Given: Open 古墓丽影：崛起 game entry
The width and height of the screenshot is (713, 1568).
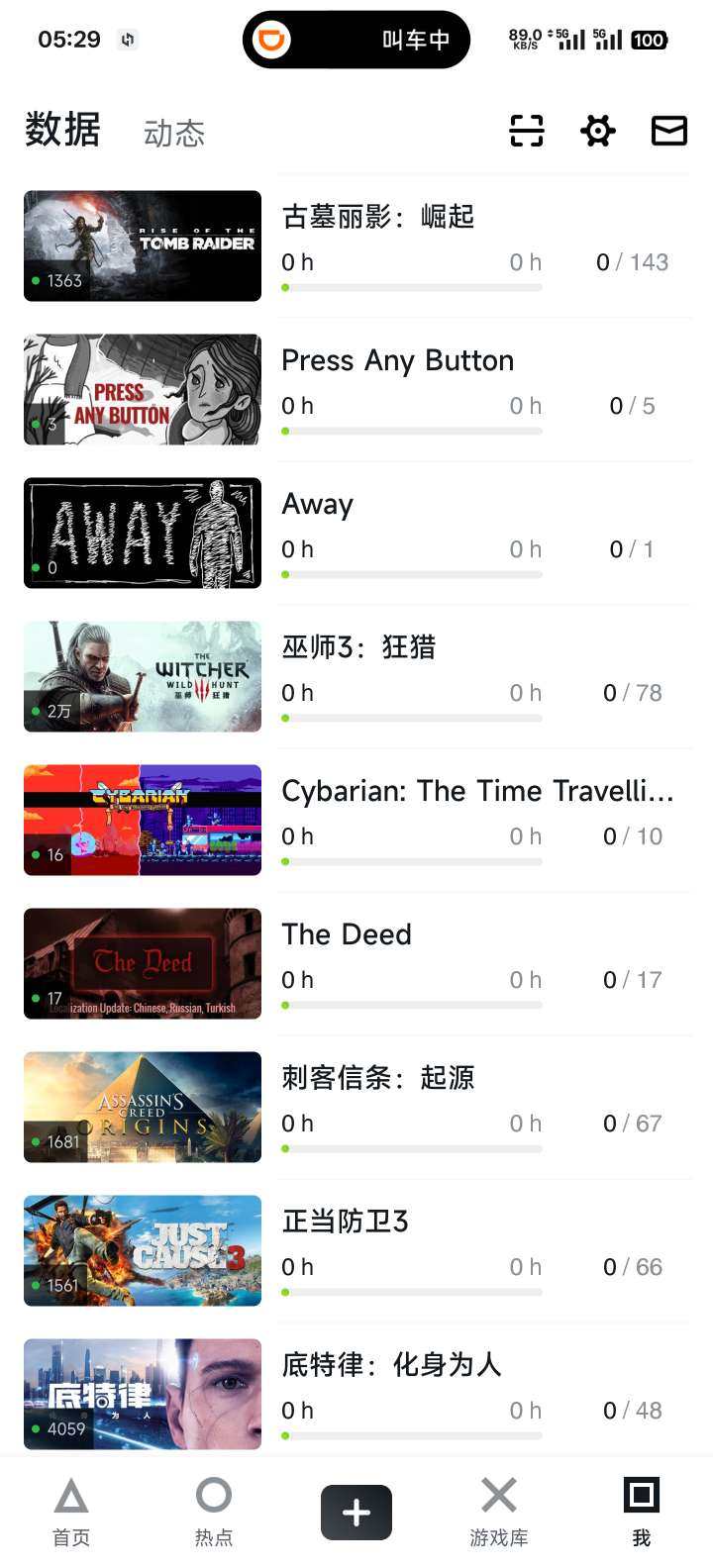Looking at the screenshot, I should [x=378, y=217].
